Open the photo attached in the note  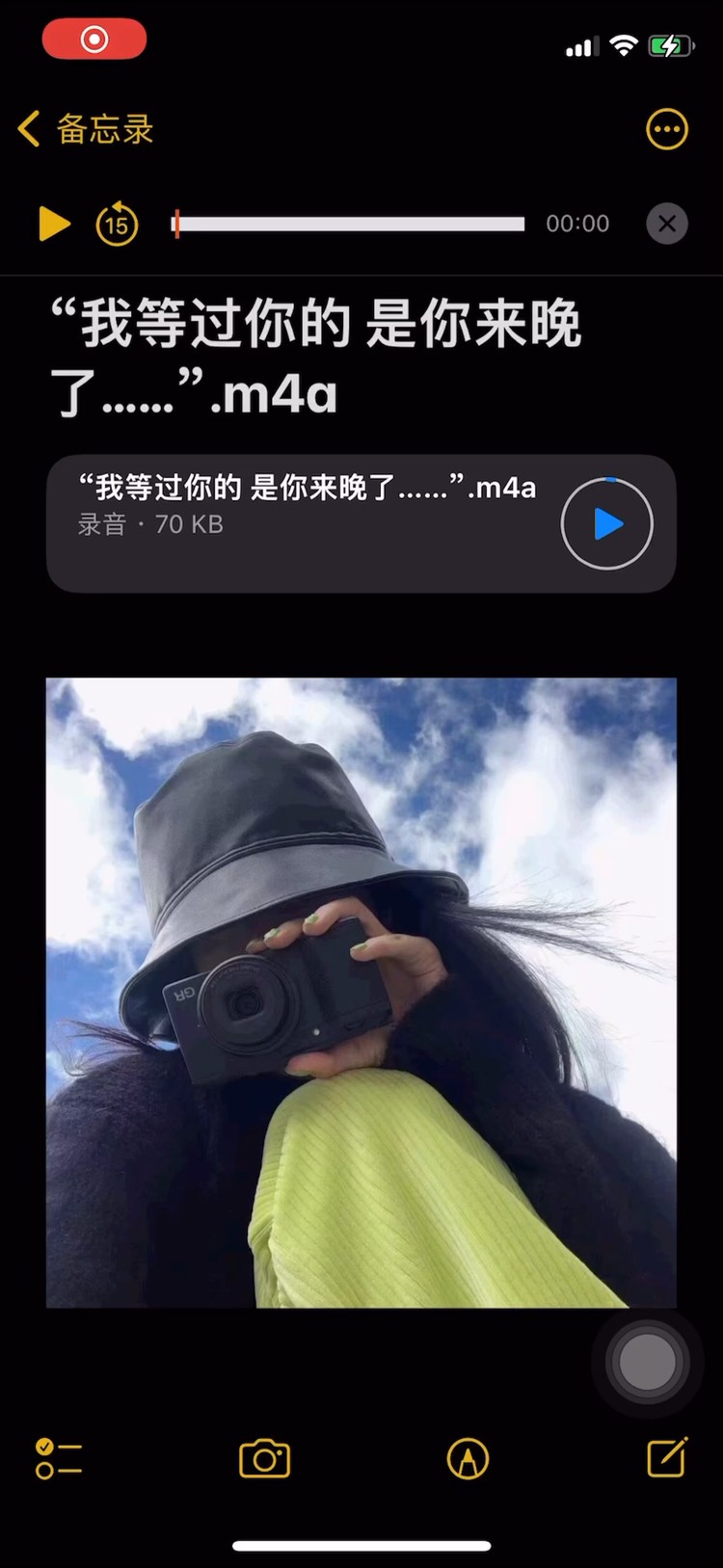tap(361, 993)
